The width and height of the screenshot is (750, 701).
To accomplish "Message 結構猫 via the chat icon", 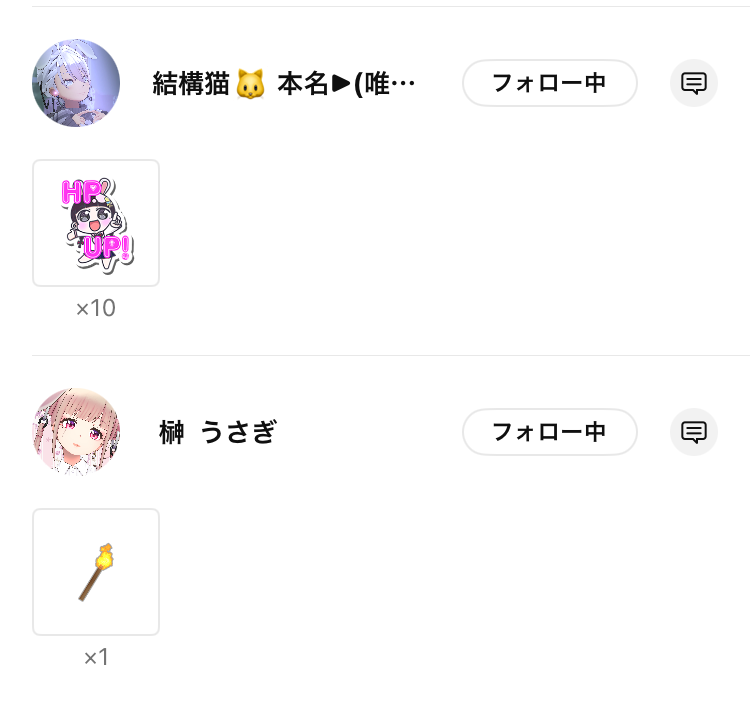I will [x=694, y=83].
